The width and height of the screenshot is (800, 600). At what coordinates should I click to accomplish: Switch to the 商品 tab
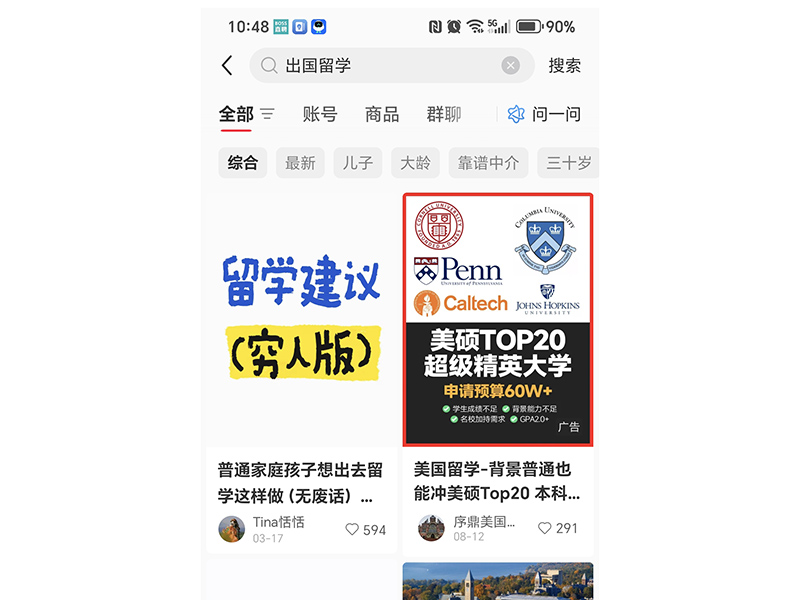pyautogui.click(x=382, y=114)
